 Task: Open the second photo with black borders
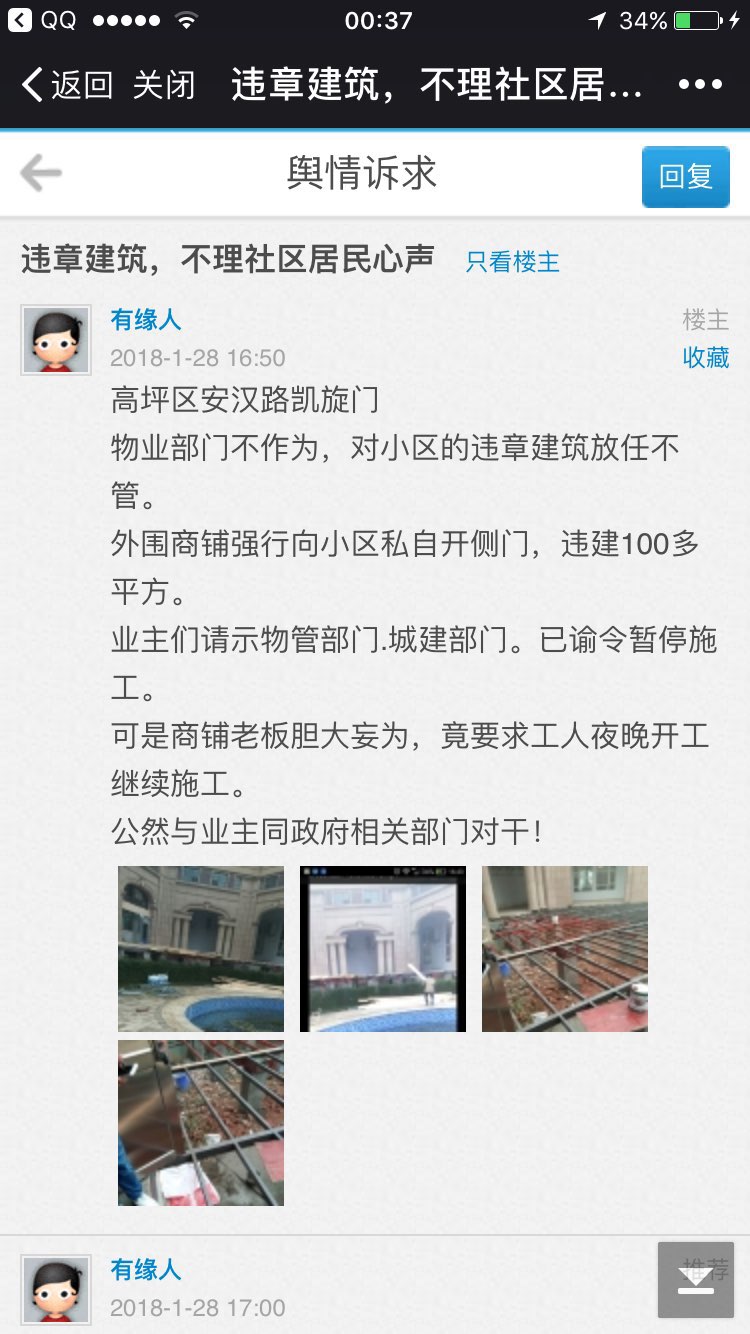[382, 948]
